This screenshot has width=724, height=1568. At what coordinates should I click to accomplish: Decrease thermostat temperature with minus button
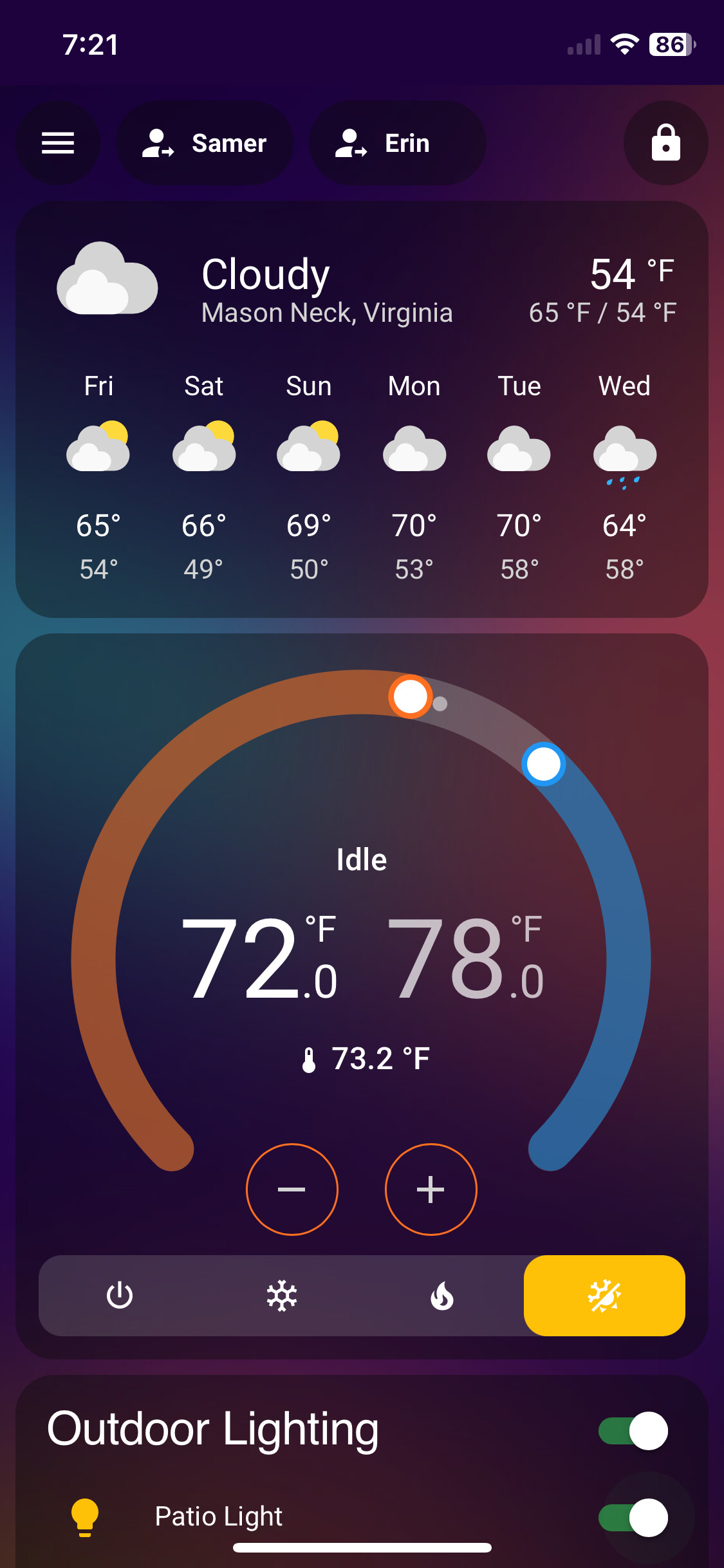tap(292, 1190)
